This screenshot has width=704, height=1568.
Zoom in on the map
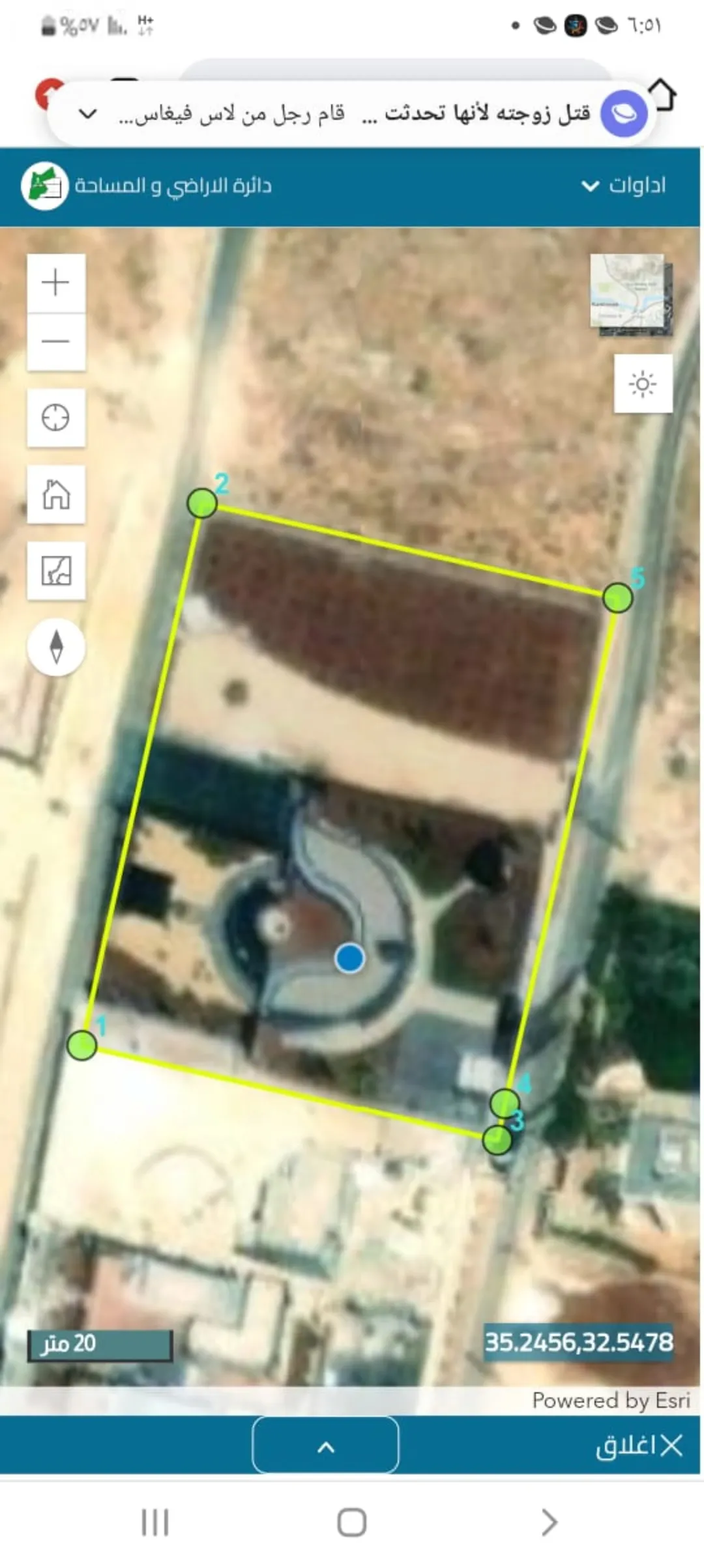point(56,283)
